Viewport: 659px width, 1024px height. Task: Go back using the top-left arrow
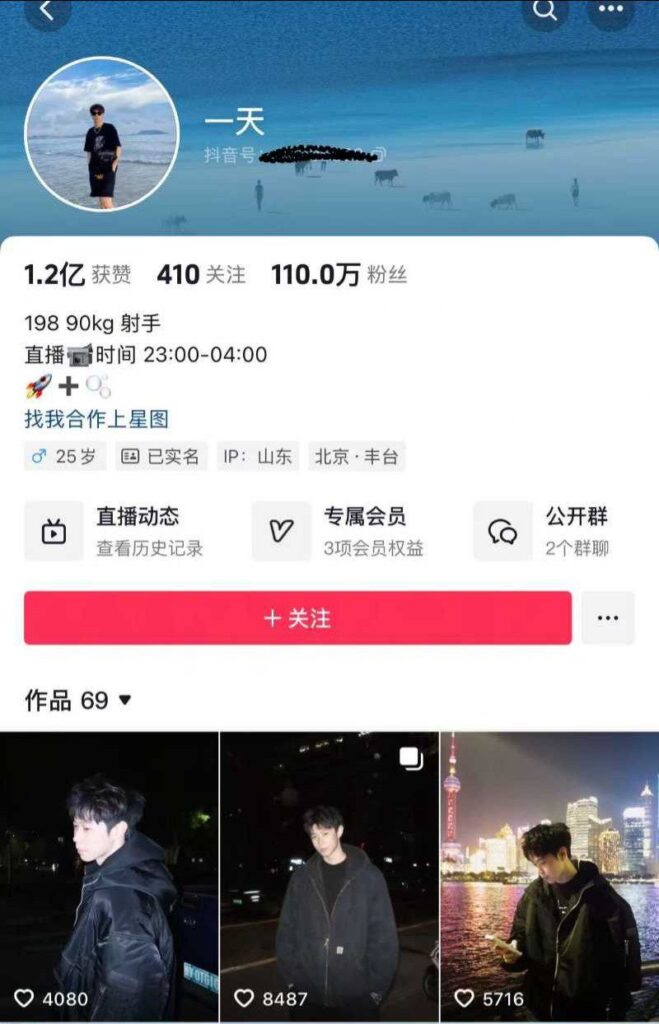click(x=47, y=11)
